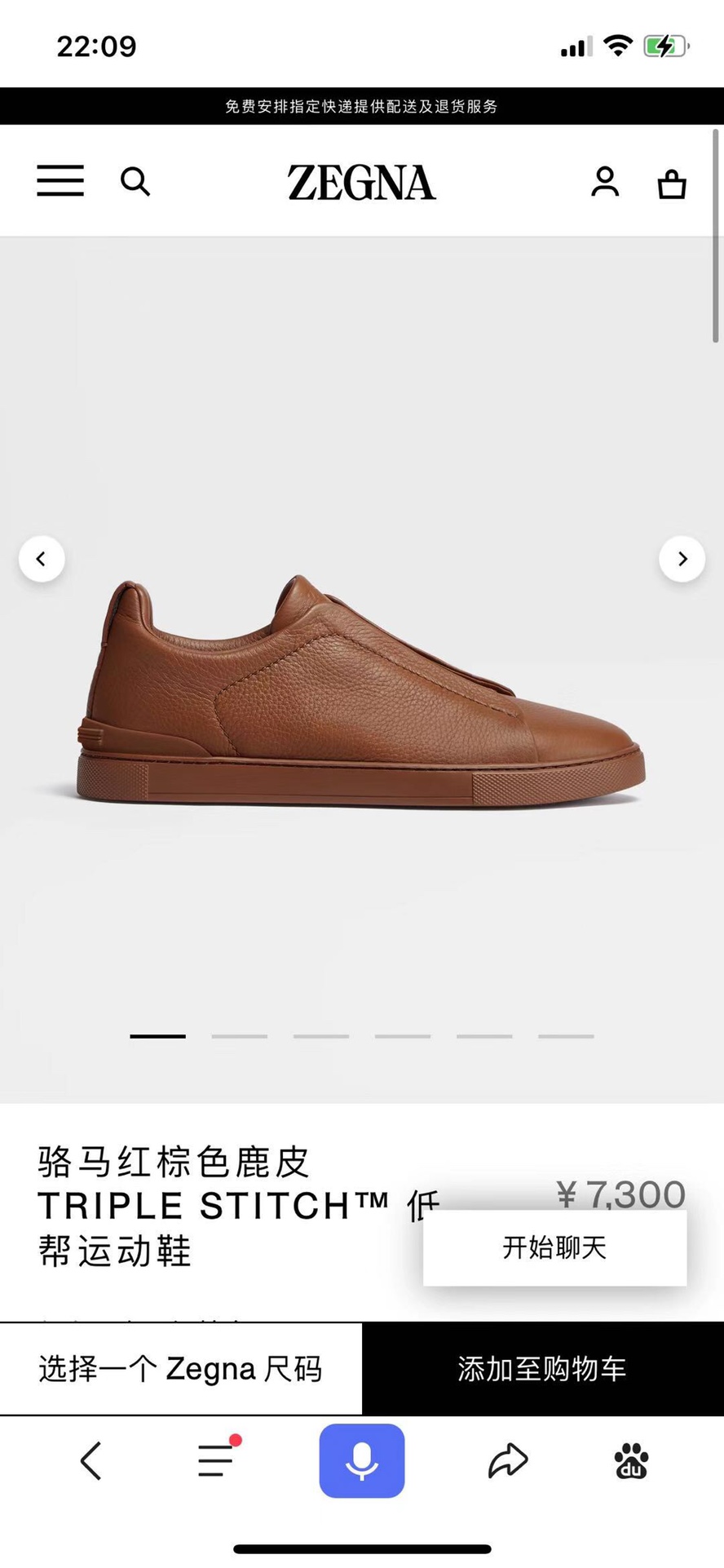724x1568 pixels.
Task: Share this page via the arrow icon
Action: [x=508, y=1460]
